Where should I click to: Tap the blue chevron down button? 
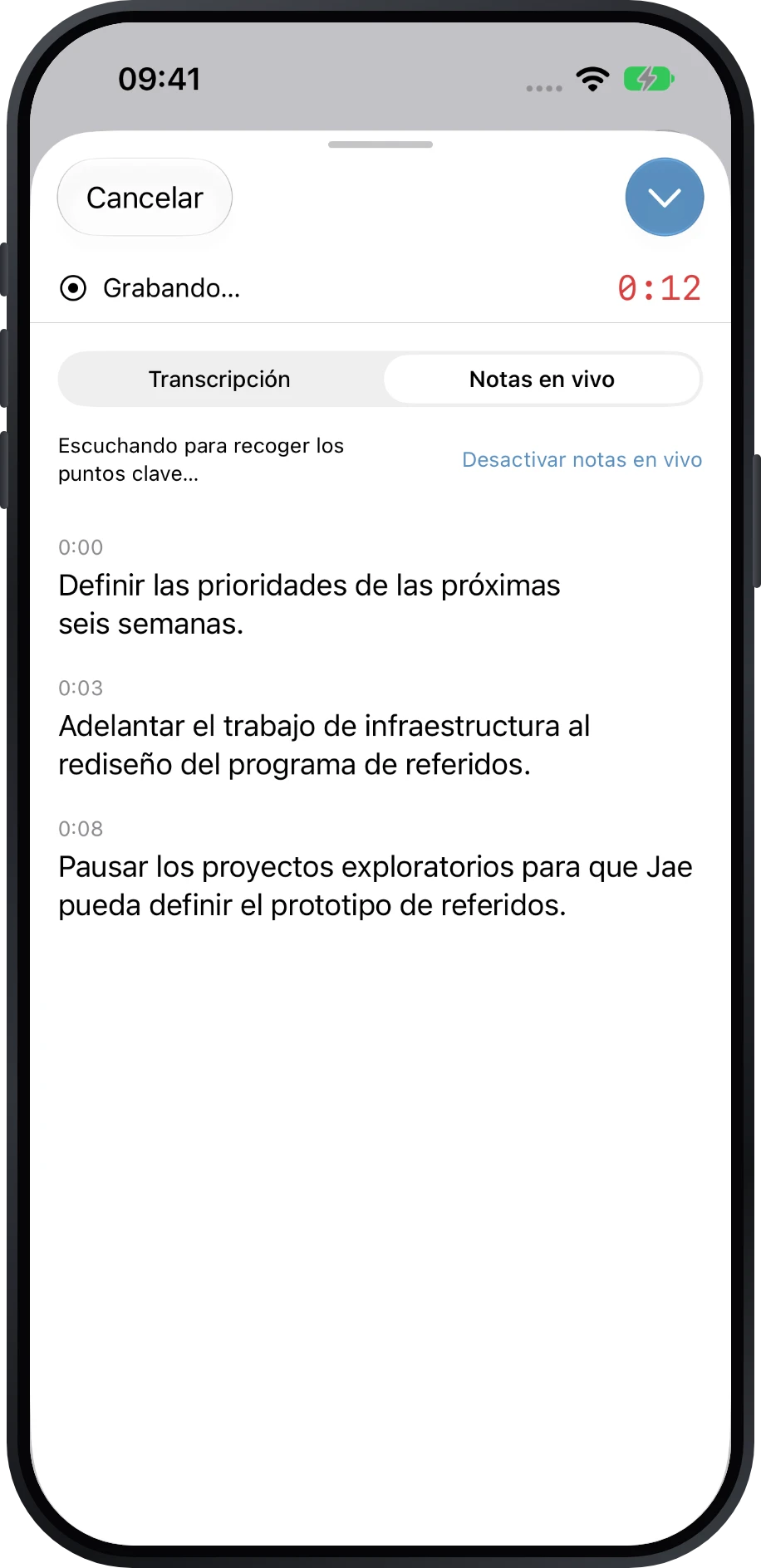tap(665, 197)
